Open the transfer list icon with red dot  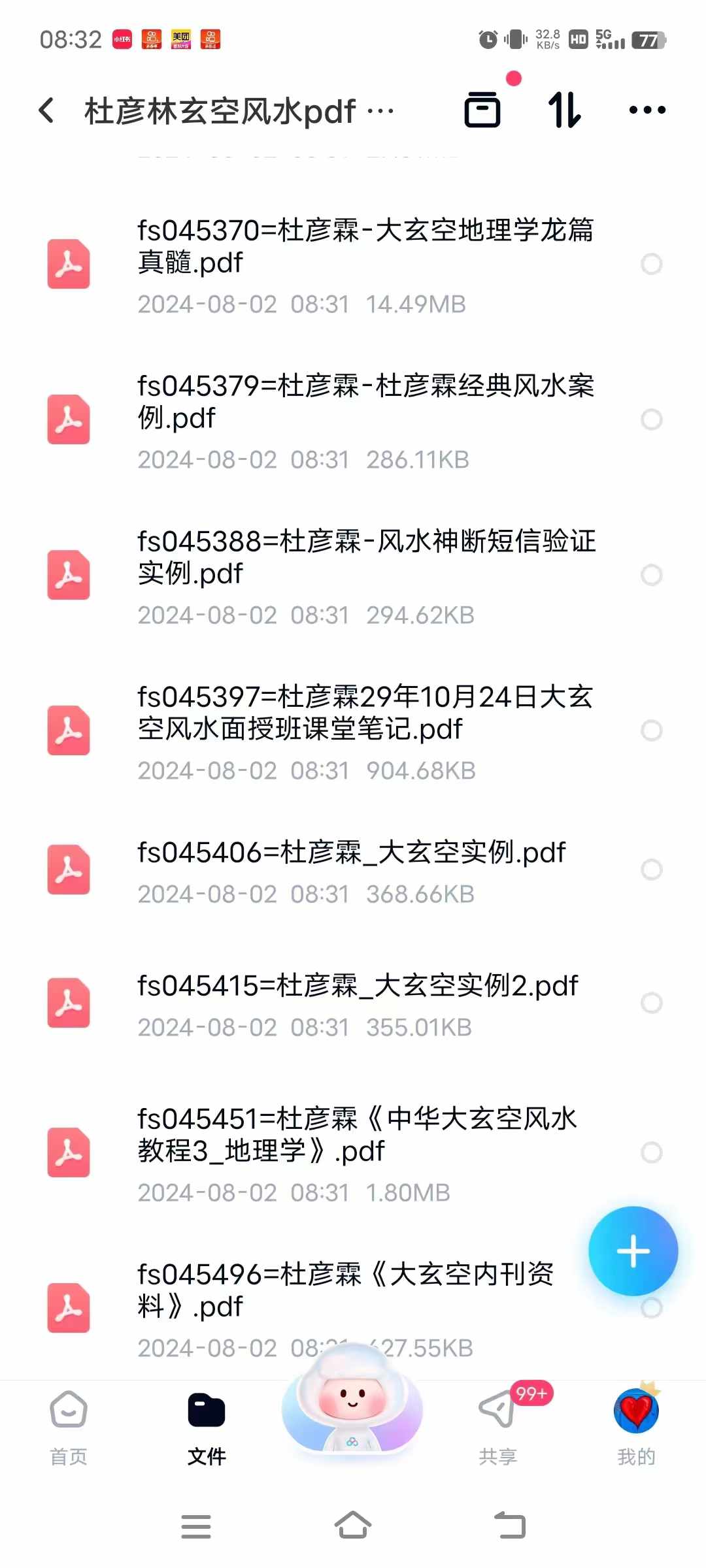483,109
